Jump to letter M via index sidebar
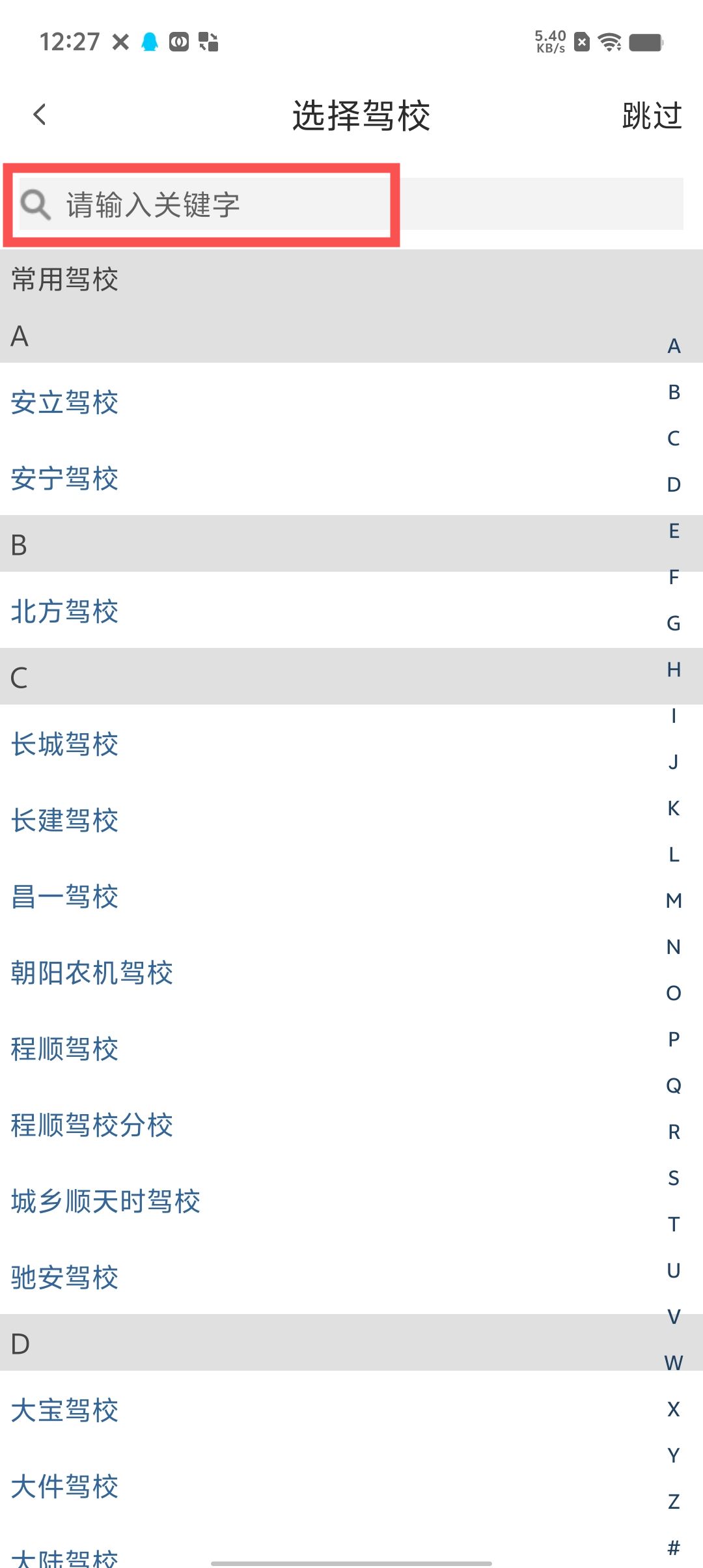The height and width of the screenshot is (1568, 703). pyautogui.click(x=674, y=900)
